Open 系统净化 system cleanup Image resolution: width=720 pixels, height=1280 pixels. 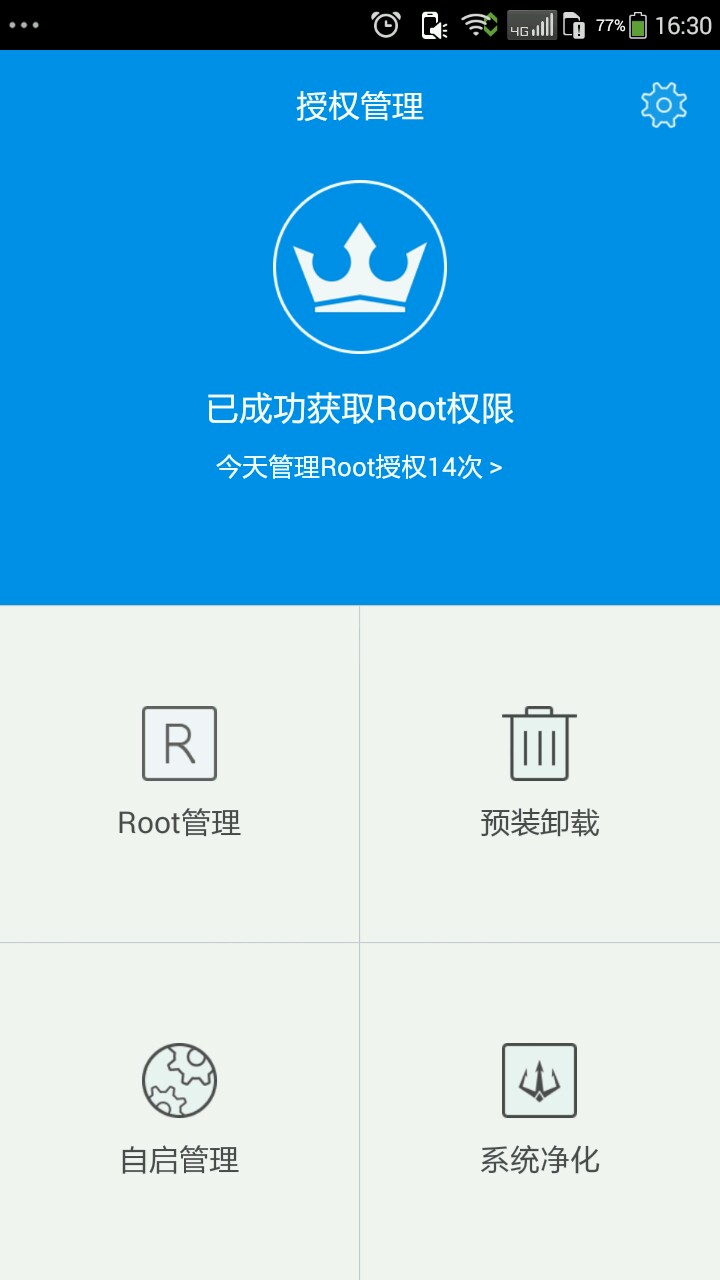tap(540, 1110)
